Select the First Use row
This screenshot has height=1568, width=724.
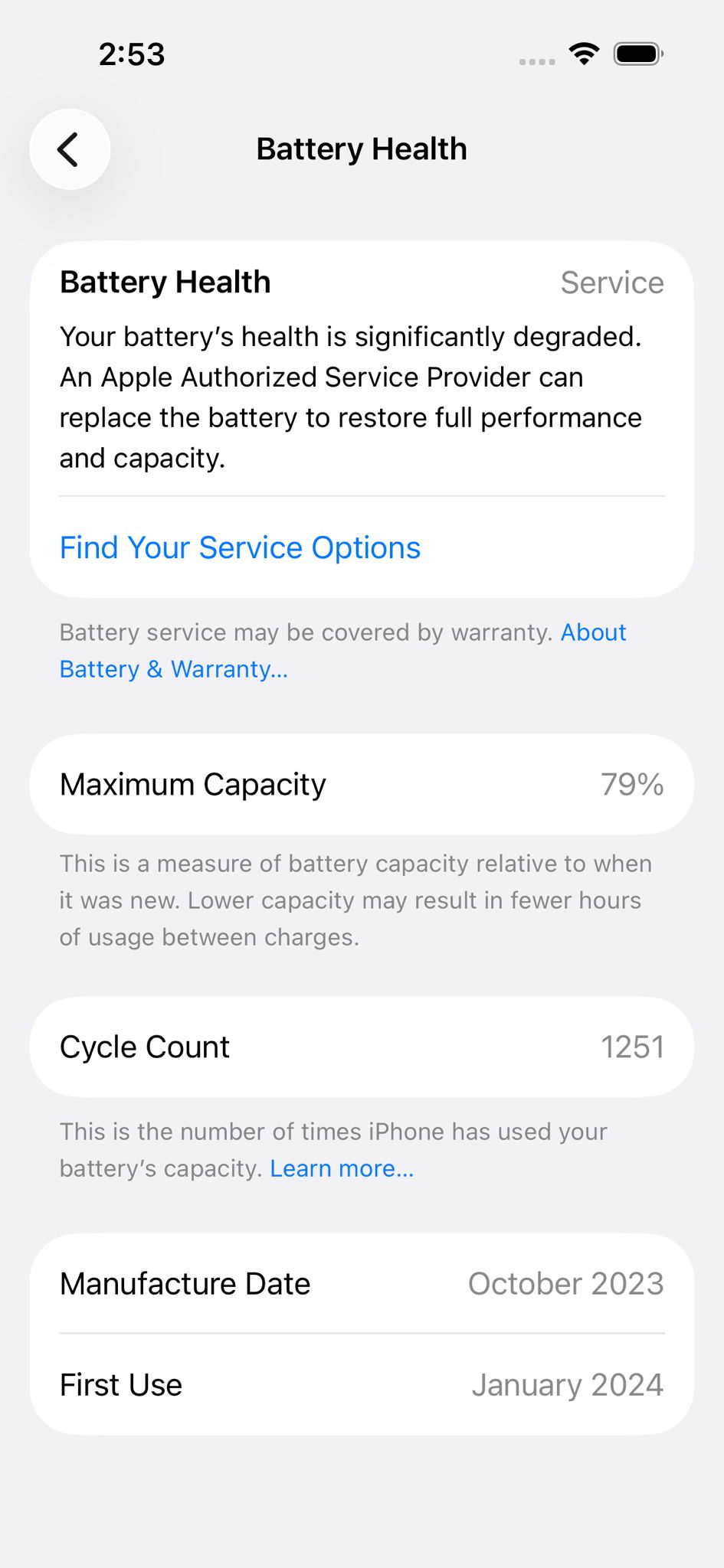click(x=362, y=1384)
